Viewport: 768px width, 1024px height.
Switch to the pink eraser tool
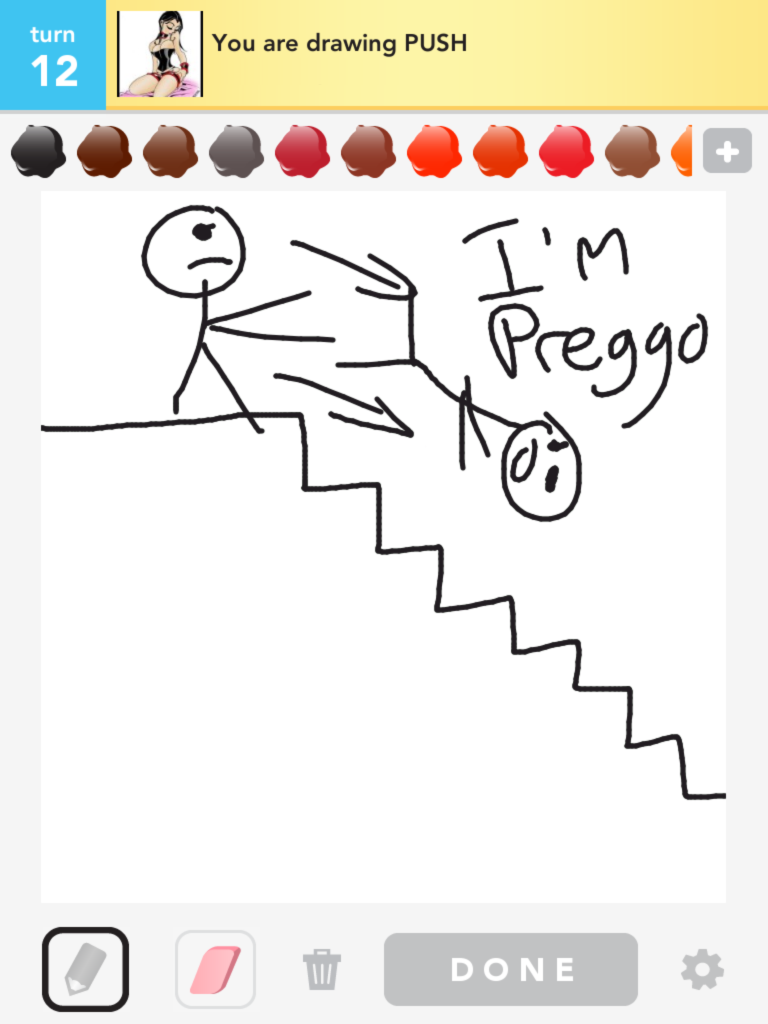[x=215, y=969]
